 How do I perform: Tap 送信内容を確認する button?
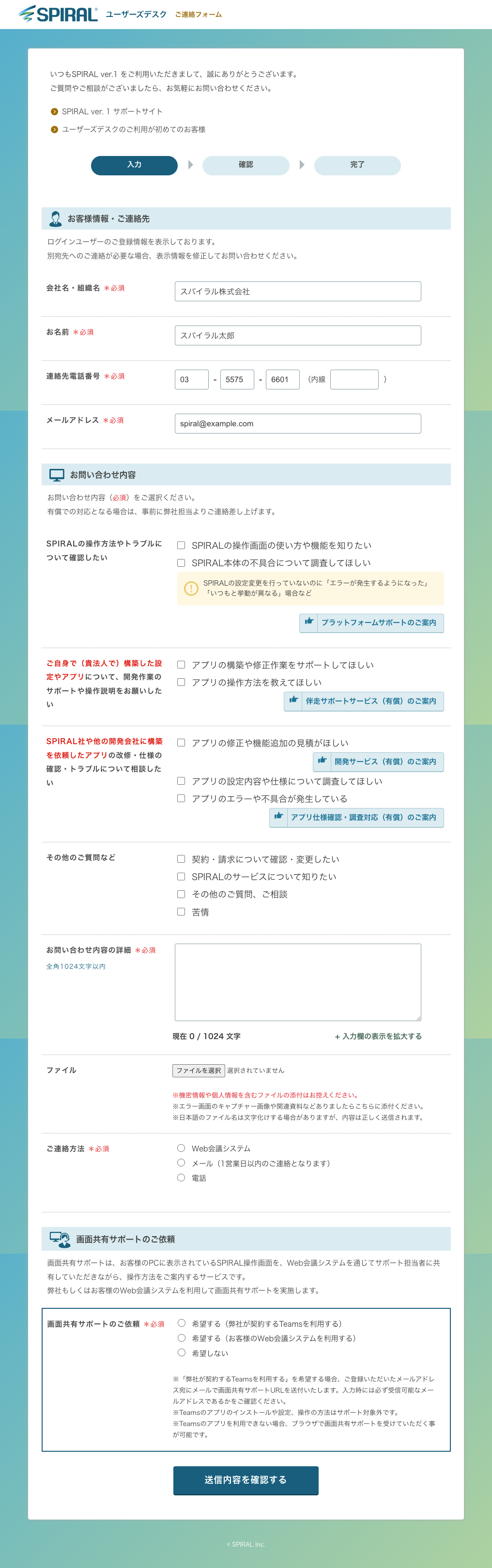point(246,1480)
